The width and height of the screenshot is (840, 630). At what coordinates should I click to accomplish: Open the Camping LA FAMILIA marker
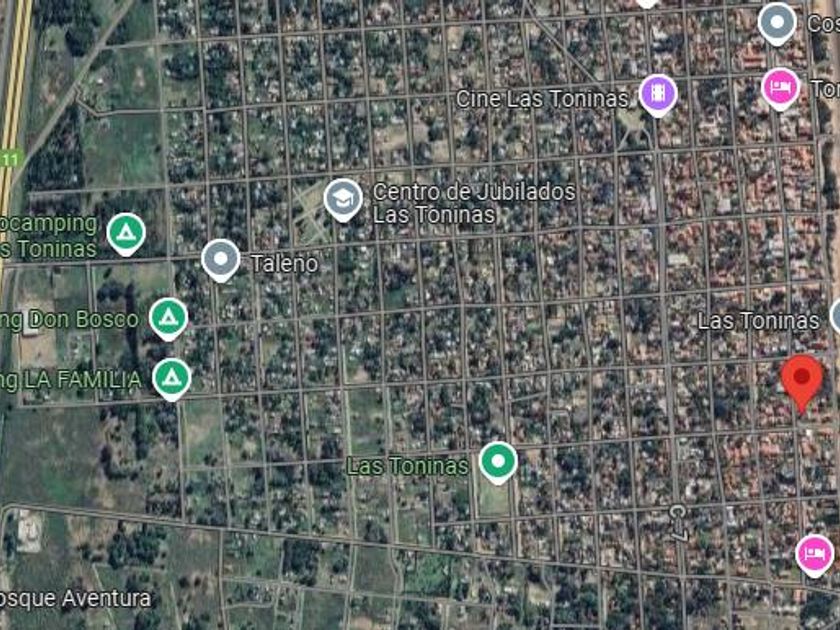click(x=171, y=379)
